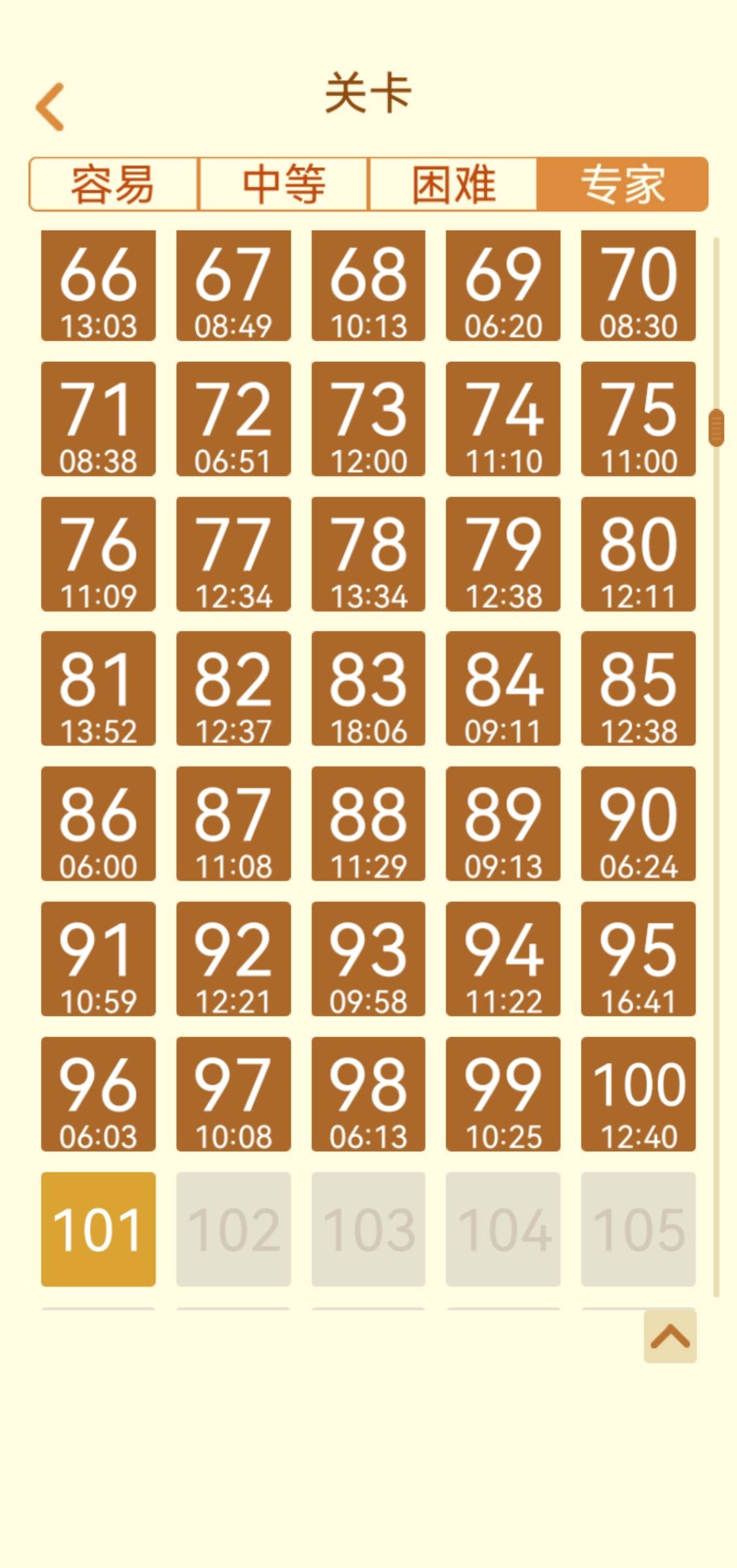
Task: Select the 困难 difficulty tab
Action: (x=453, y=184)
